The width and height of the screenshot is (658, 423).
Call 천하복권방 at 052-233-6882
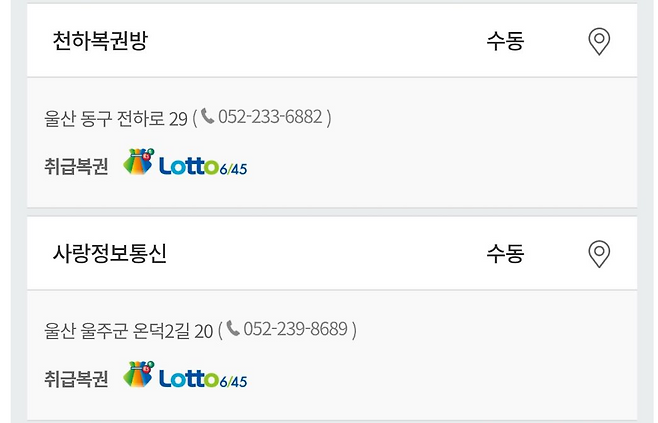tap(268, 117)
